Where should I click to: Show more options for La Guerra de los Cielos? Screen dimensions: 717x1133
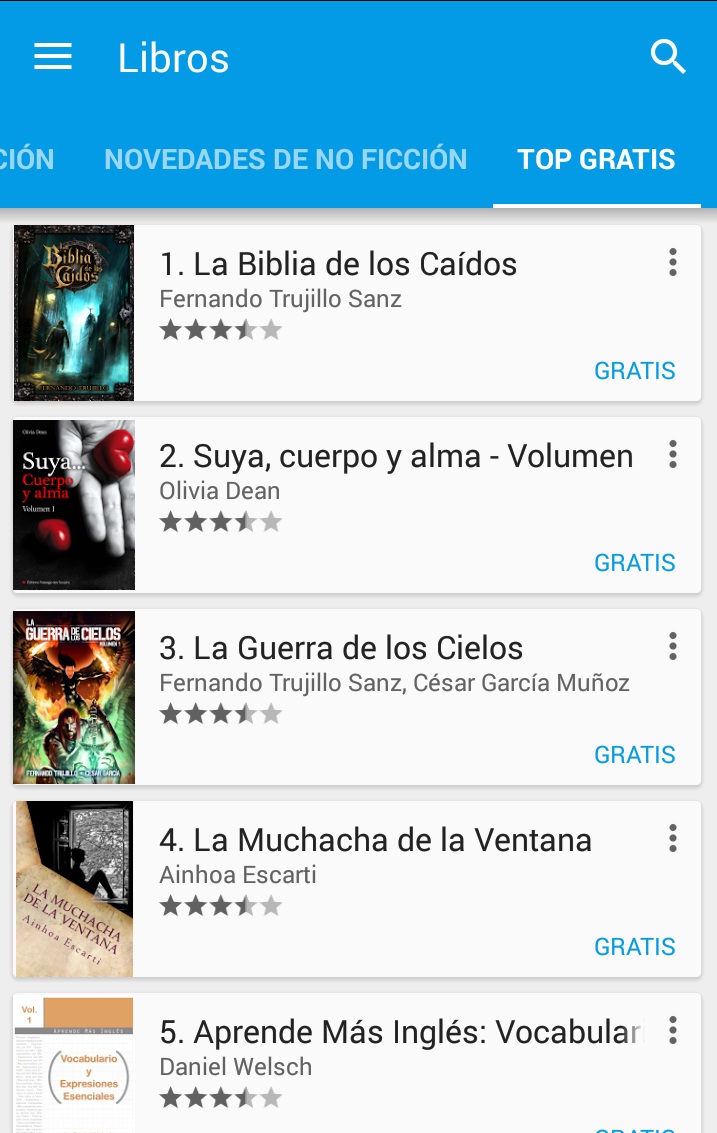coord(673,647)
